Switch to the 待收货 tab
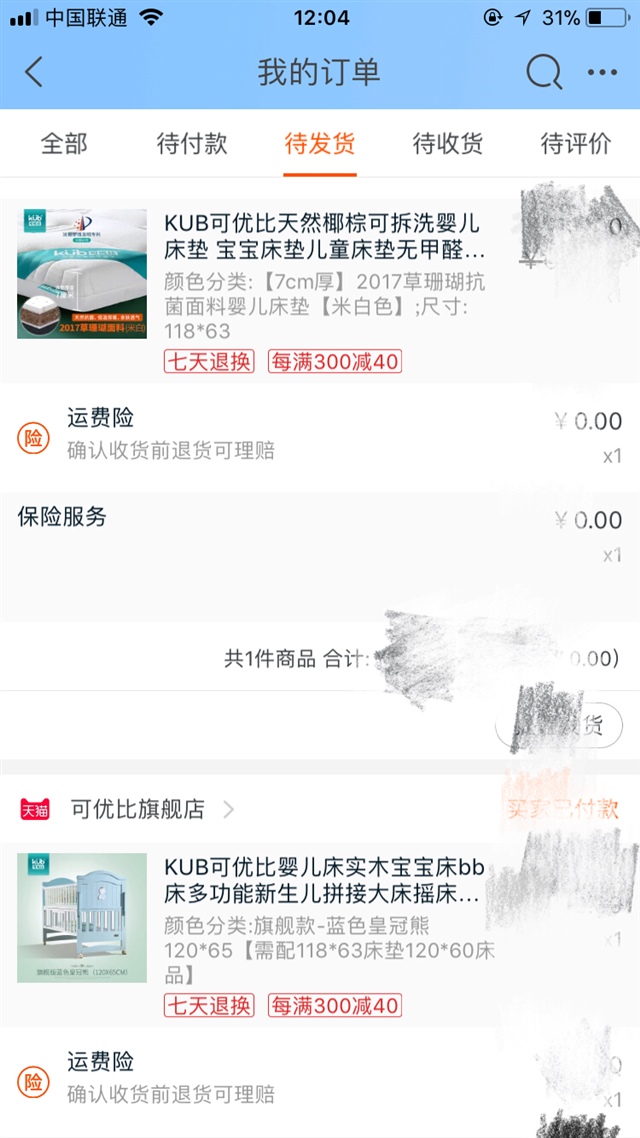Screen dimensions: 640x1138 click(x=448, y=143)
